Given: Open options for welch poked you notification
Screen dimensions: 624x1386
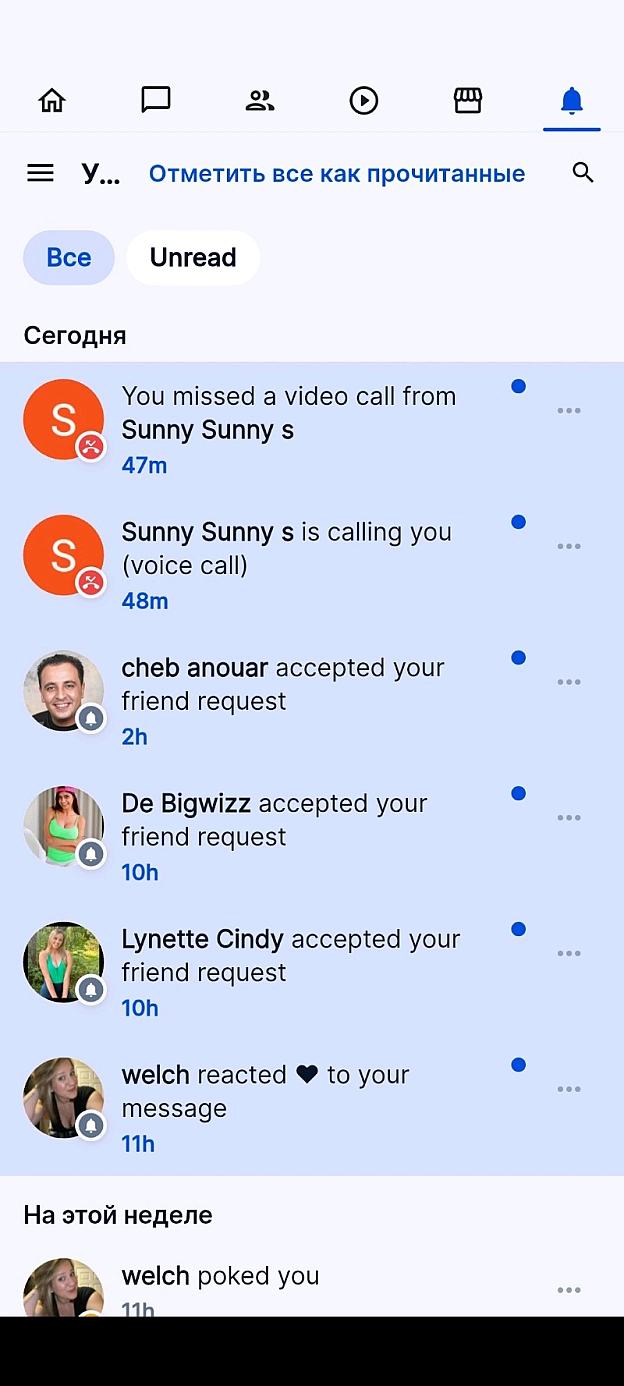Looking at the screenshot, I should [x=569, y=1290].
